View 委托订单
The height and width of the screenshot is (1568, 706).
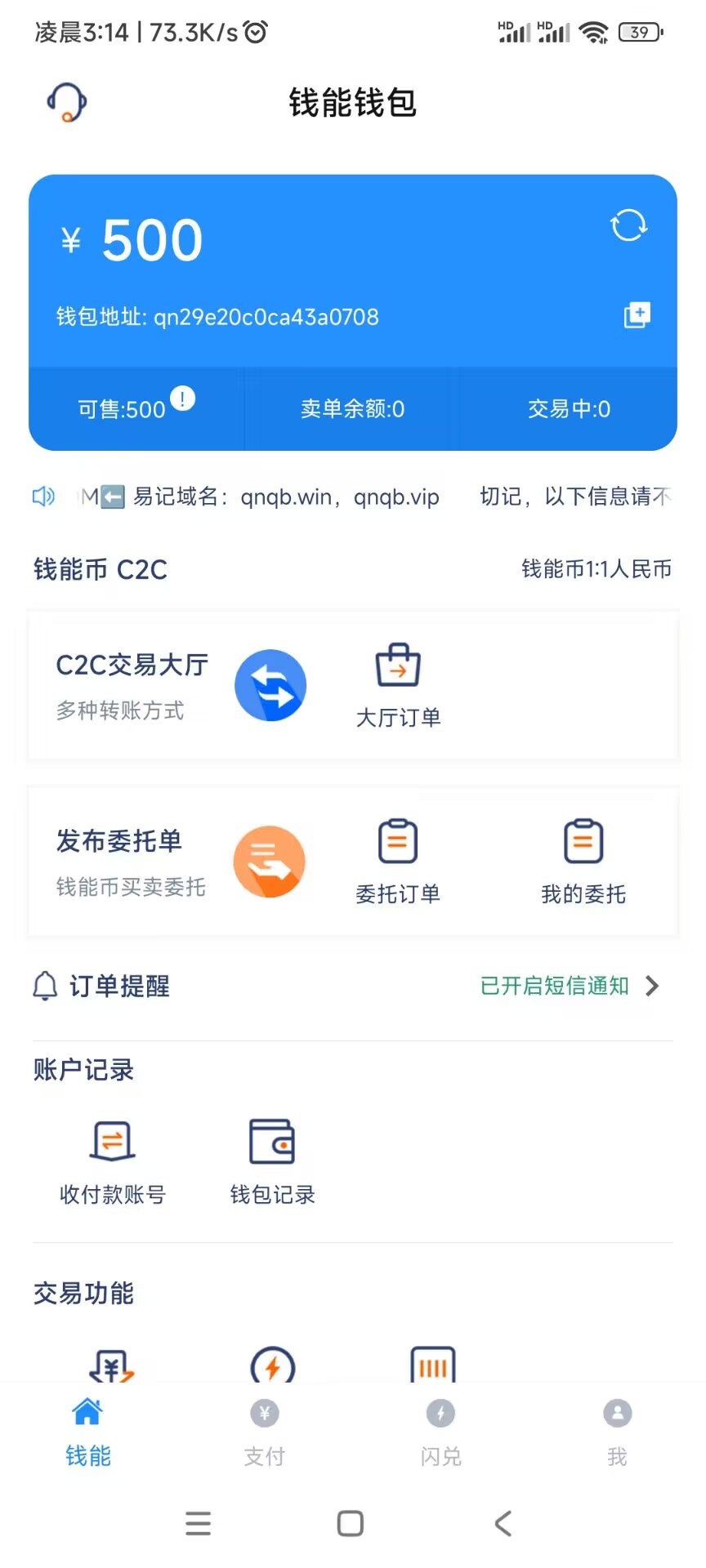(398, 862)
